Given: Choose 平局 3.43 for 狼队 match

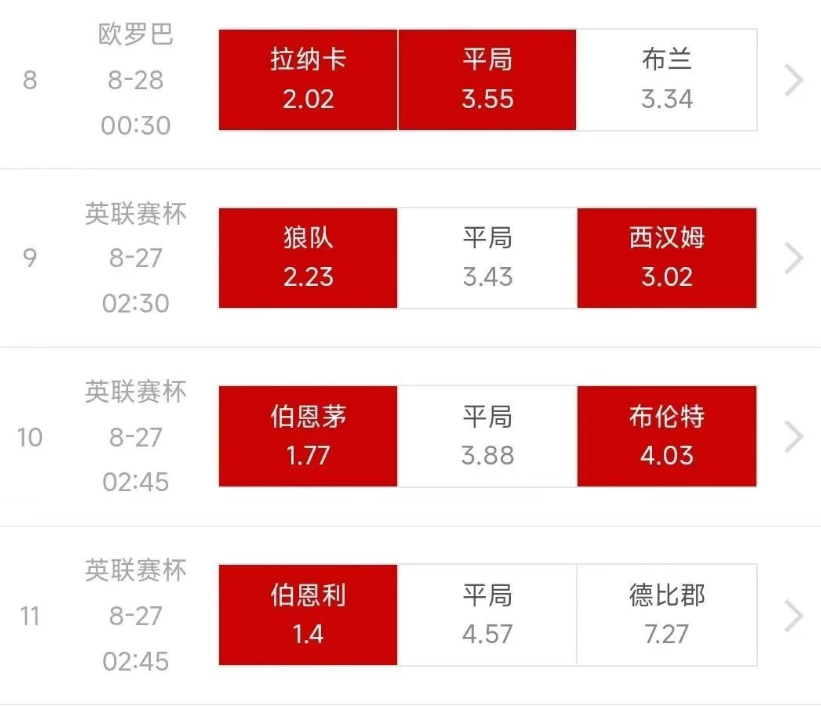Looking at the screenshot, I should tap(487, 258).
